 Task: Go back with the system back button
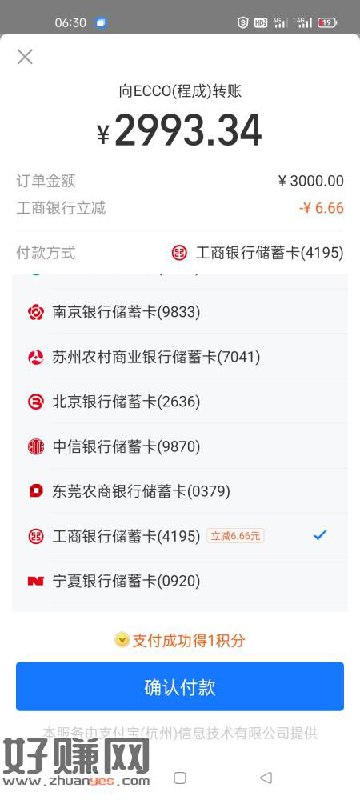[x=266, y=778]
